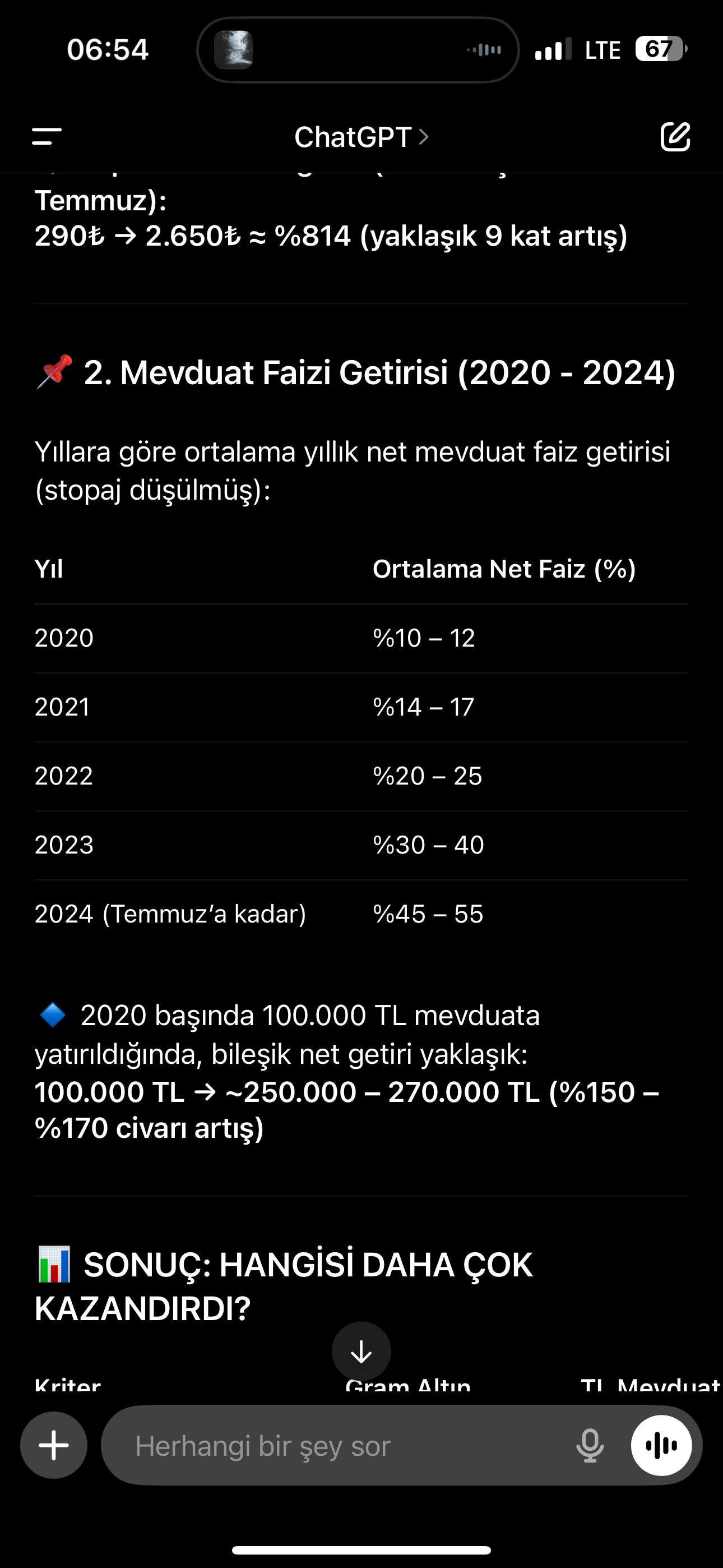Launch voice mode with waveform button
Viewport: 723px width, 1568px height.
pyautogui.click(x=661, y=1445)
